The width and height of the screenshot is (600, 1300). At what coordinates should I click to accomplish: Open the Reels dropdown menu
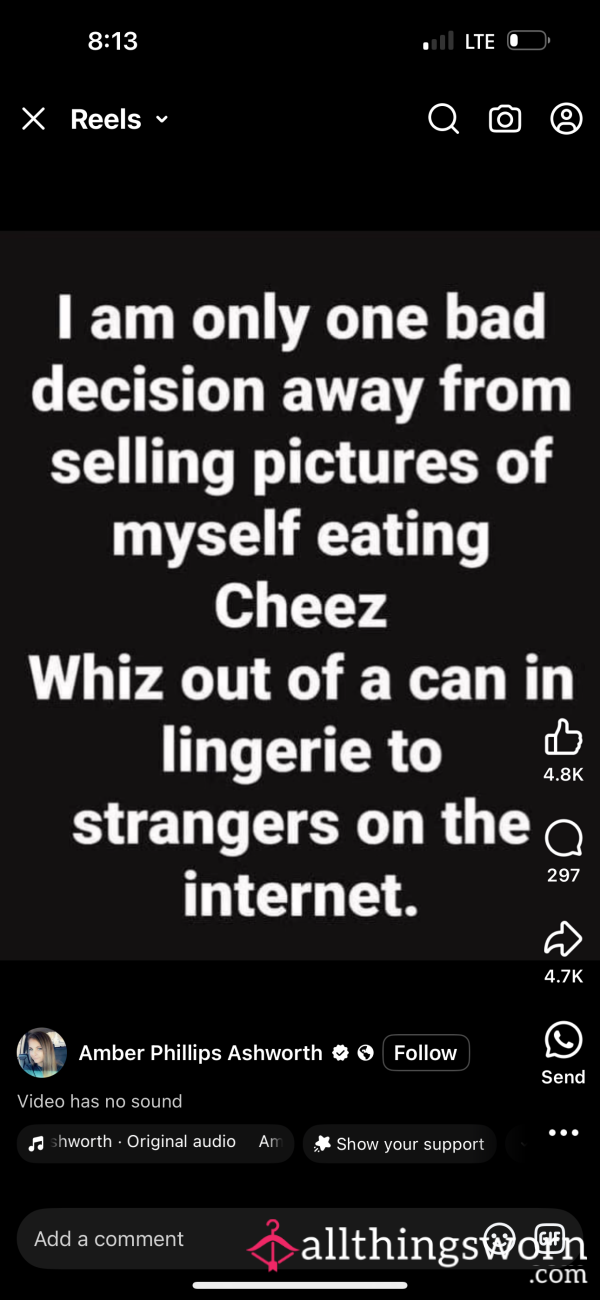tap(119, 120)
